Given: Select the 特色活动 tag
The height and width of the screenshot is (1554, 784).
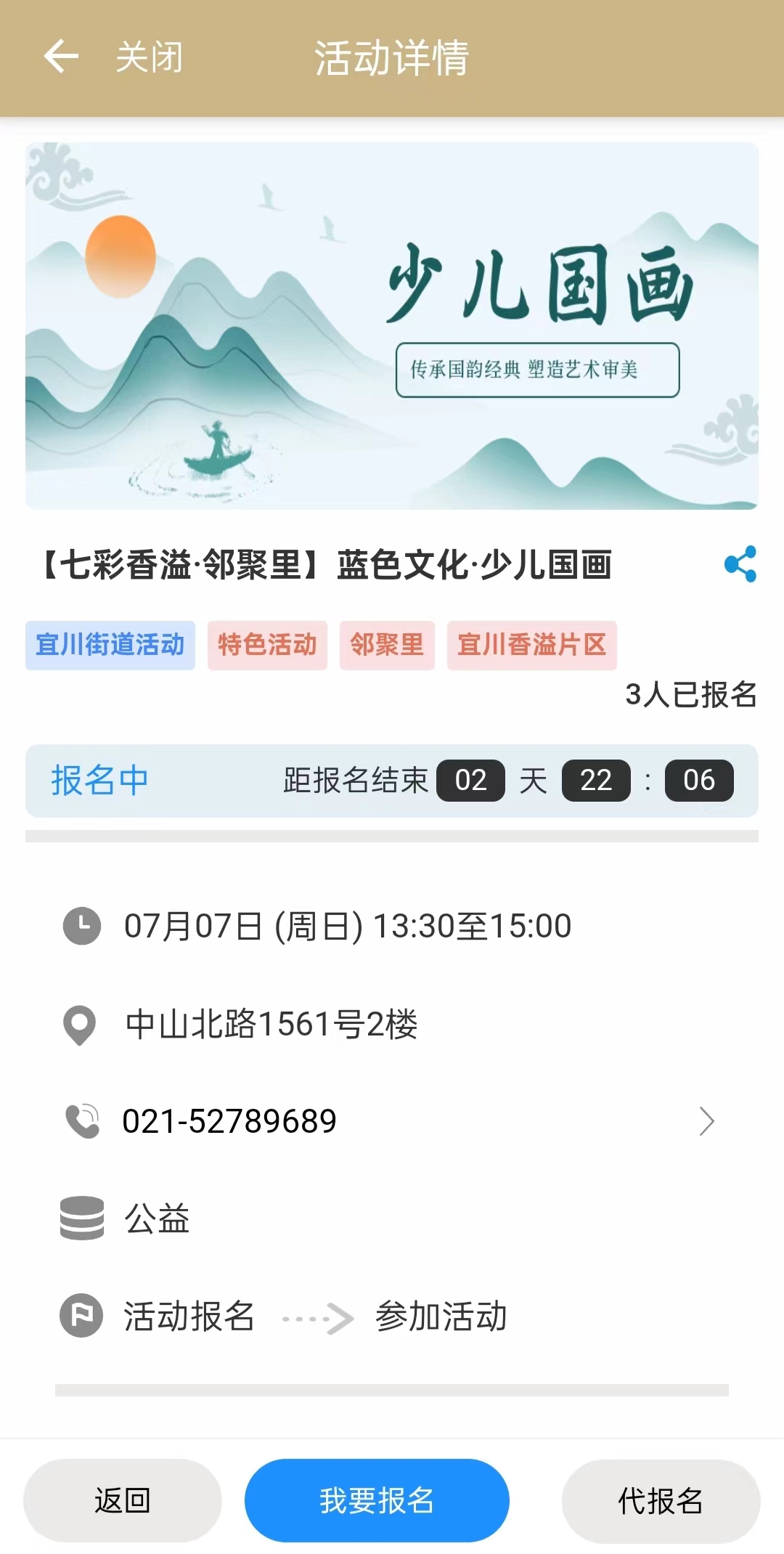Looking at the screenshot, I should [267, 645].
